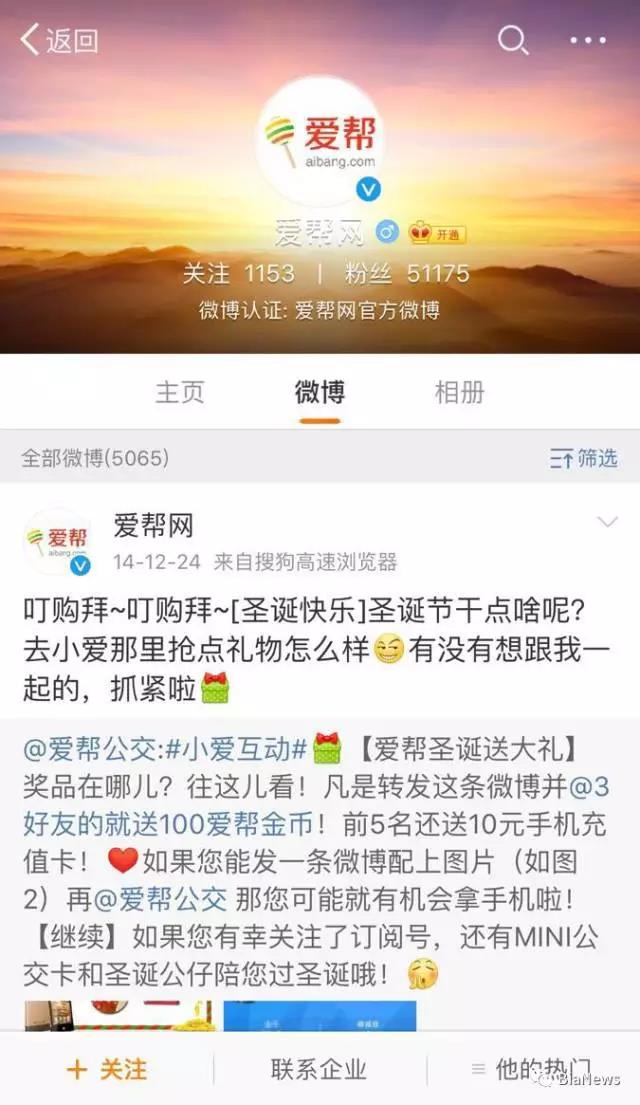Screen dimensions: 640x1105
Task: Open the 筛选 filter option
Action: (584, 458)
